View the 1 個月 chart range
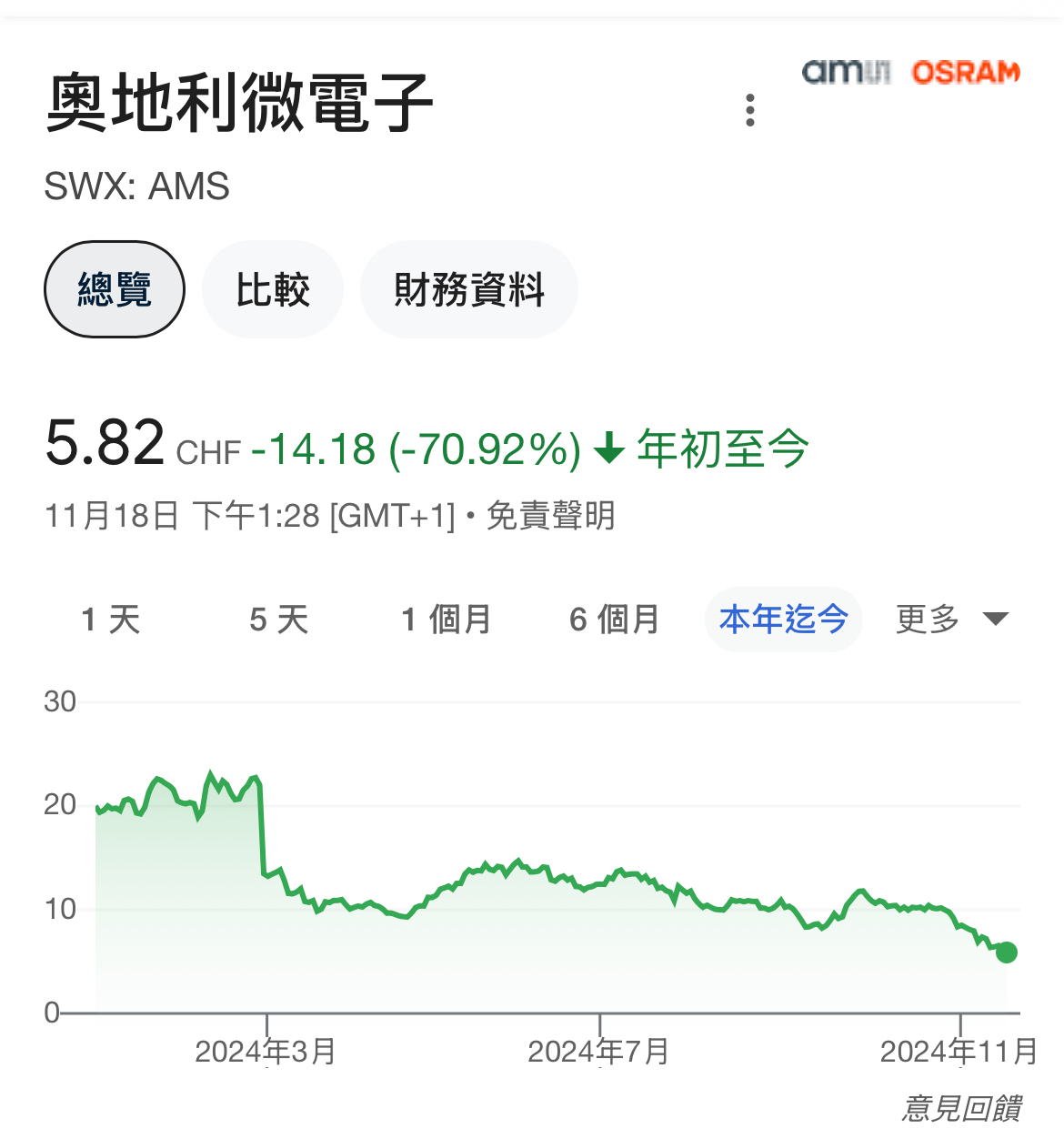This screenshot has height=1139, width=1064. click(447, 620)
